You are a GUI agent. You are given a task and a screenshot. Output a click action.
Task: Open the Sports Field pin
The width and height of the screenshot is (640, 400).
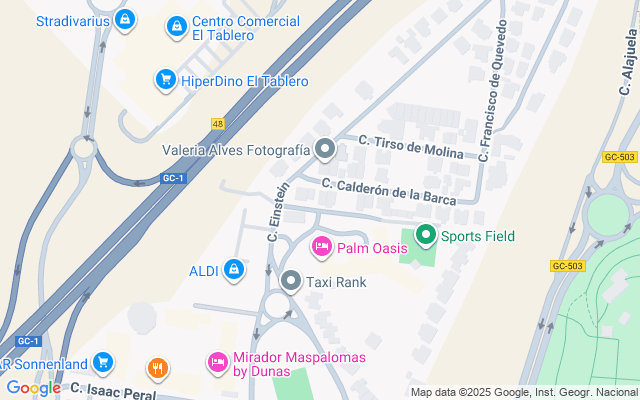[426, 236]
